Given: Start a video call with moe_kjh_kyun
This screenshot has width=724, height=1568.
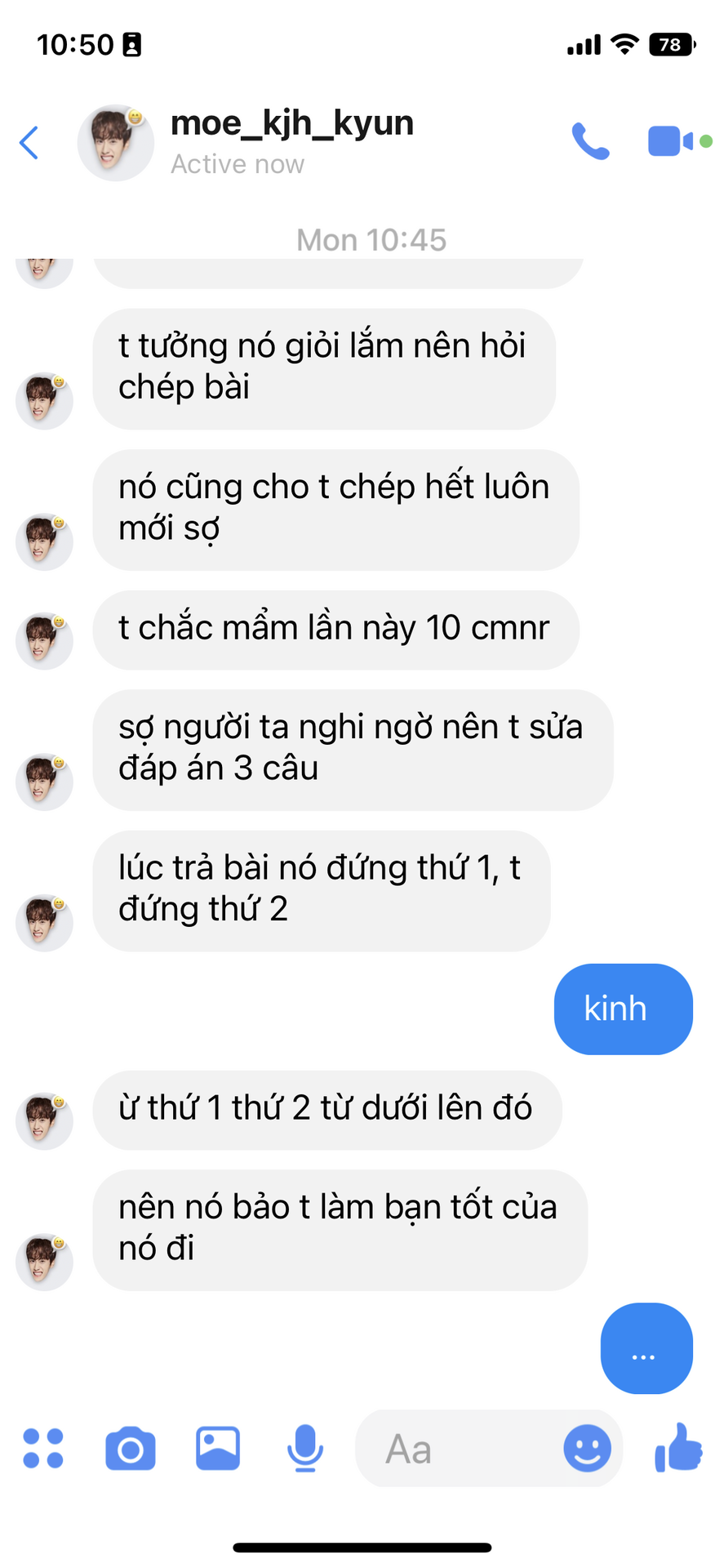Looking at the screenshot, I should pyautogui.click(x=671, y=141).
